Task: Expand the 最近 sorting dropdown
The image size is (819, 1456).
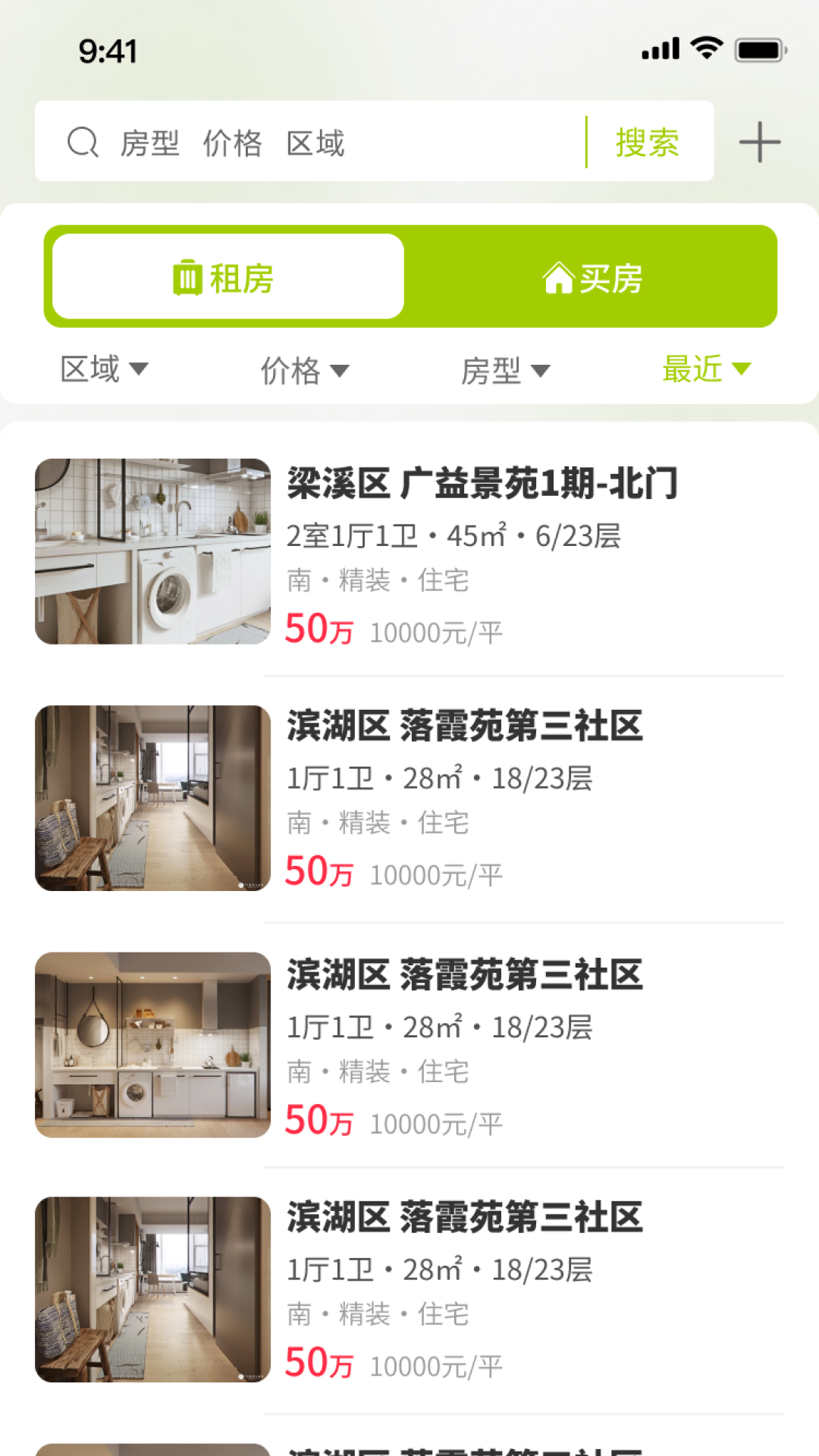Action: [x=705, y=370]
